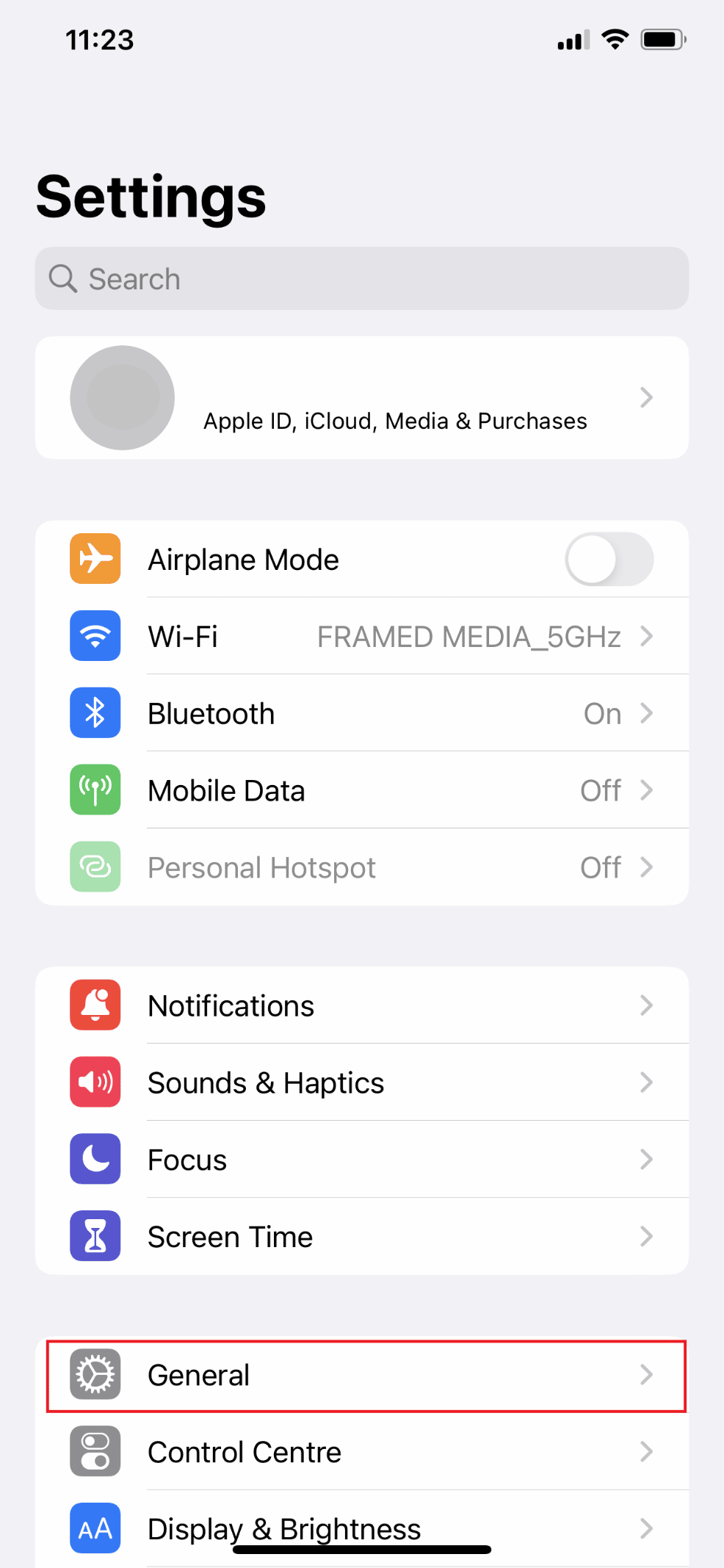Tap Apple ID, iCloud, Media & Purchases
724x1568 pixels.
(394, 420)
